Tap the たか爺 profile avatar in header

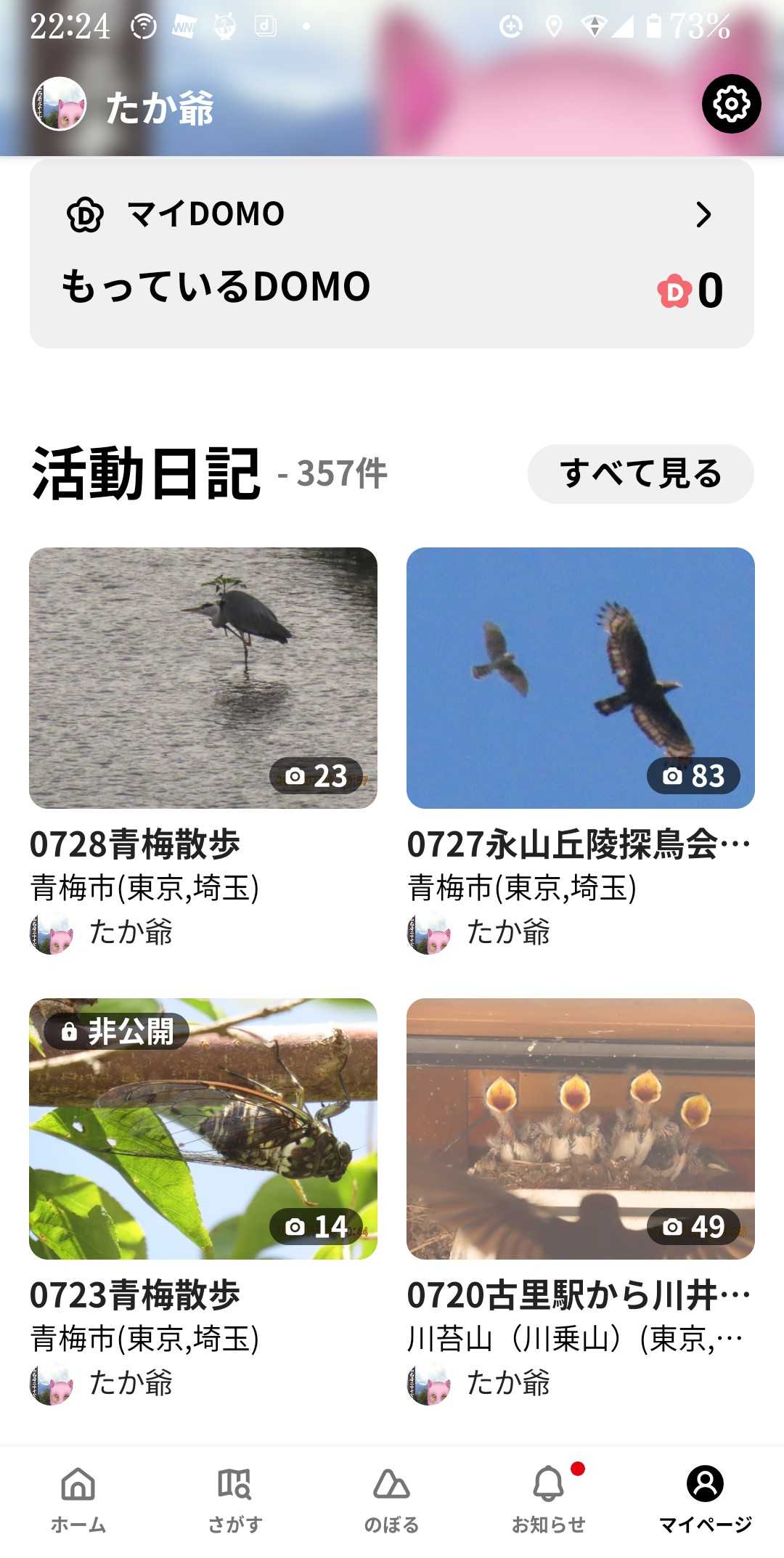pos(60,105)
